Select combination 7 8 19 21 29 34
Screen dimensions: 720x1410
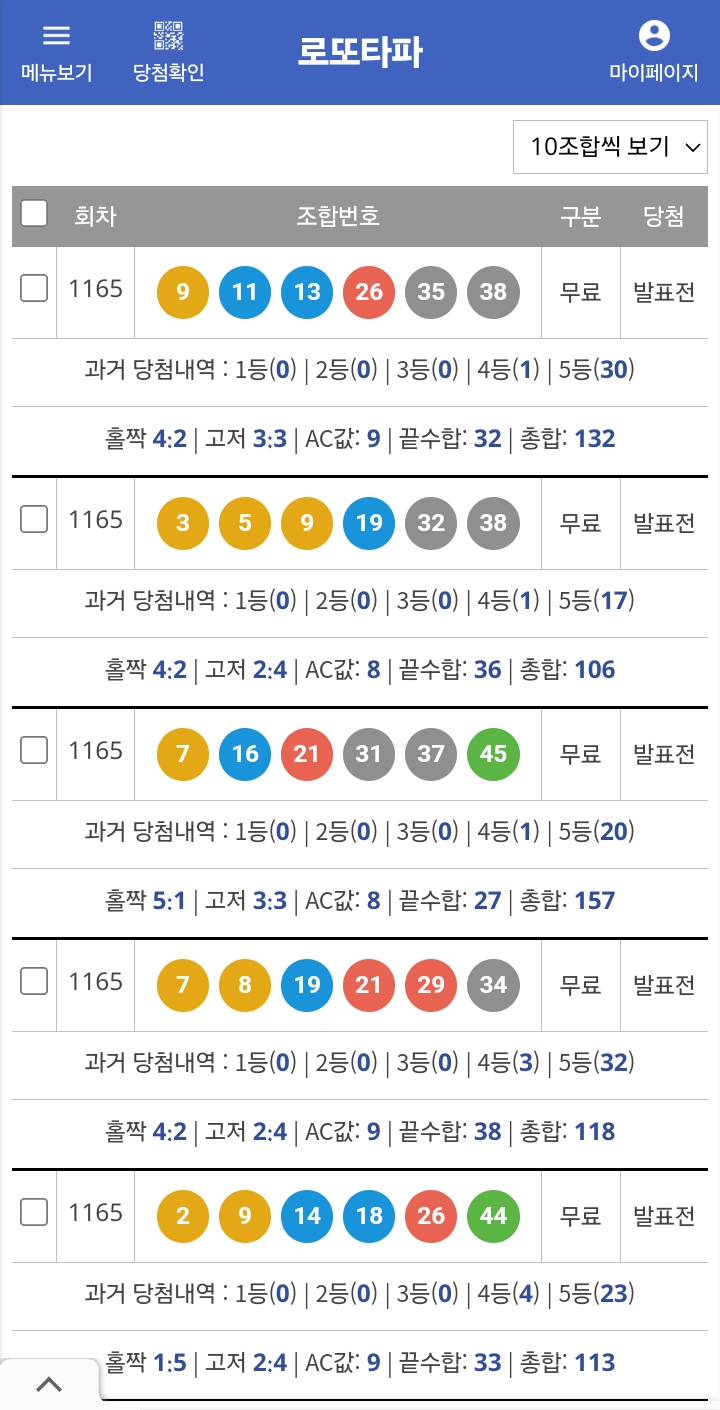pos(34,982)
